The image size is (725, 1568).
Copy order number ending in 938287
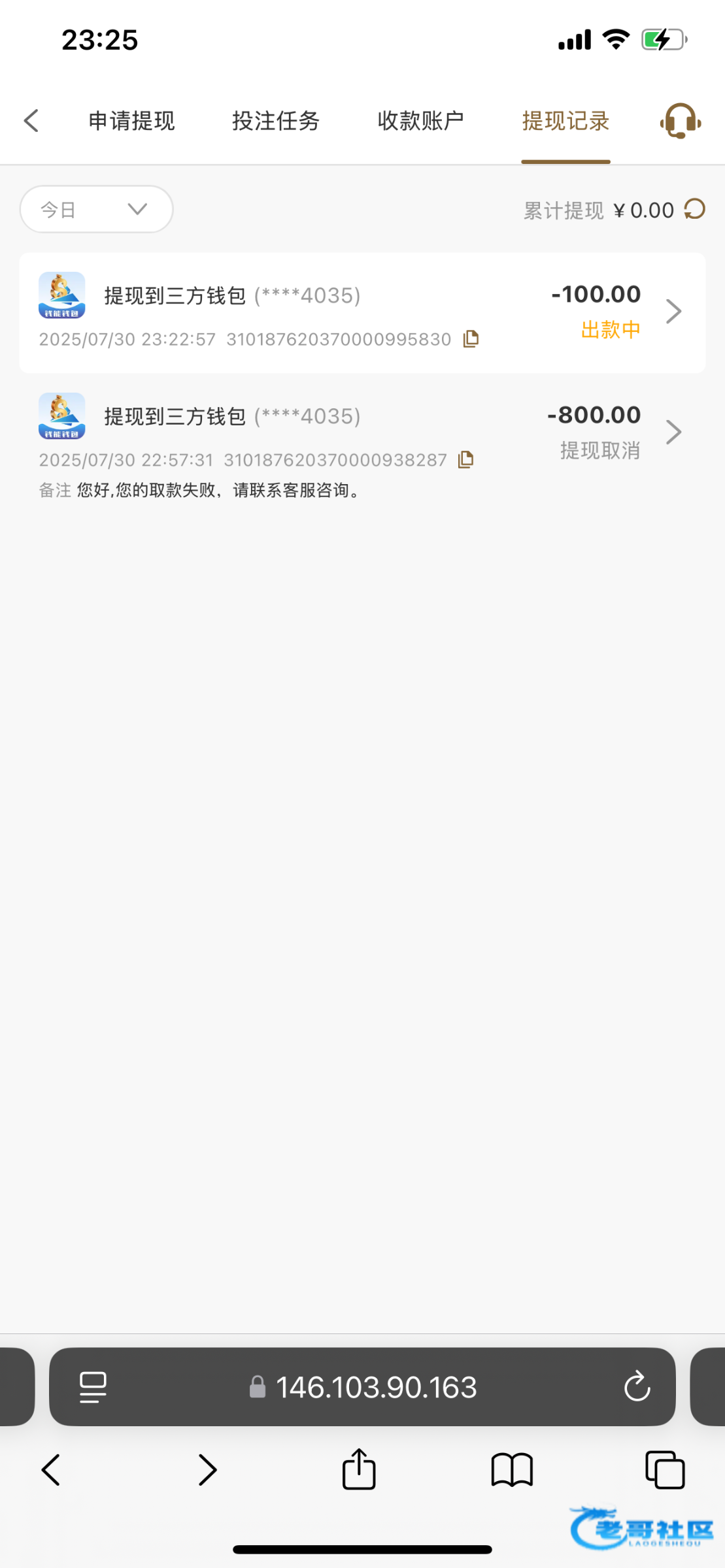coord(466,459)
